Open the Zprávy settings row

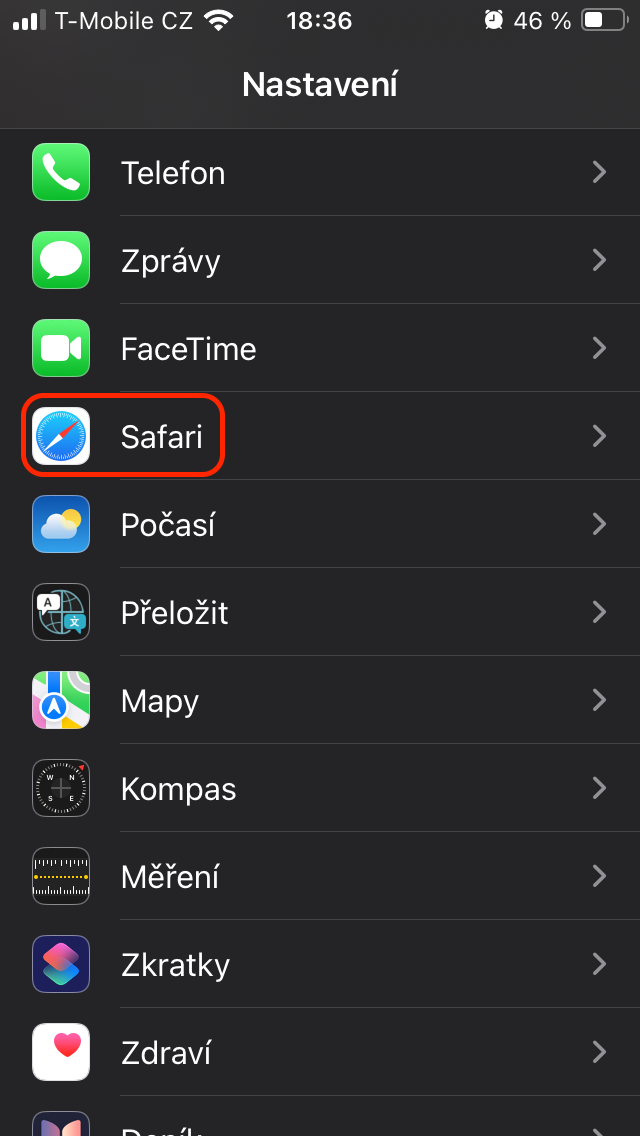coord(320,261)
